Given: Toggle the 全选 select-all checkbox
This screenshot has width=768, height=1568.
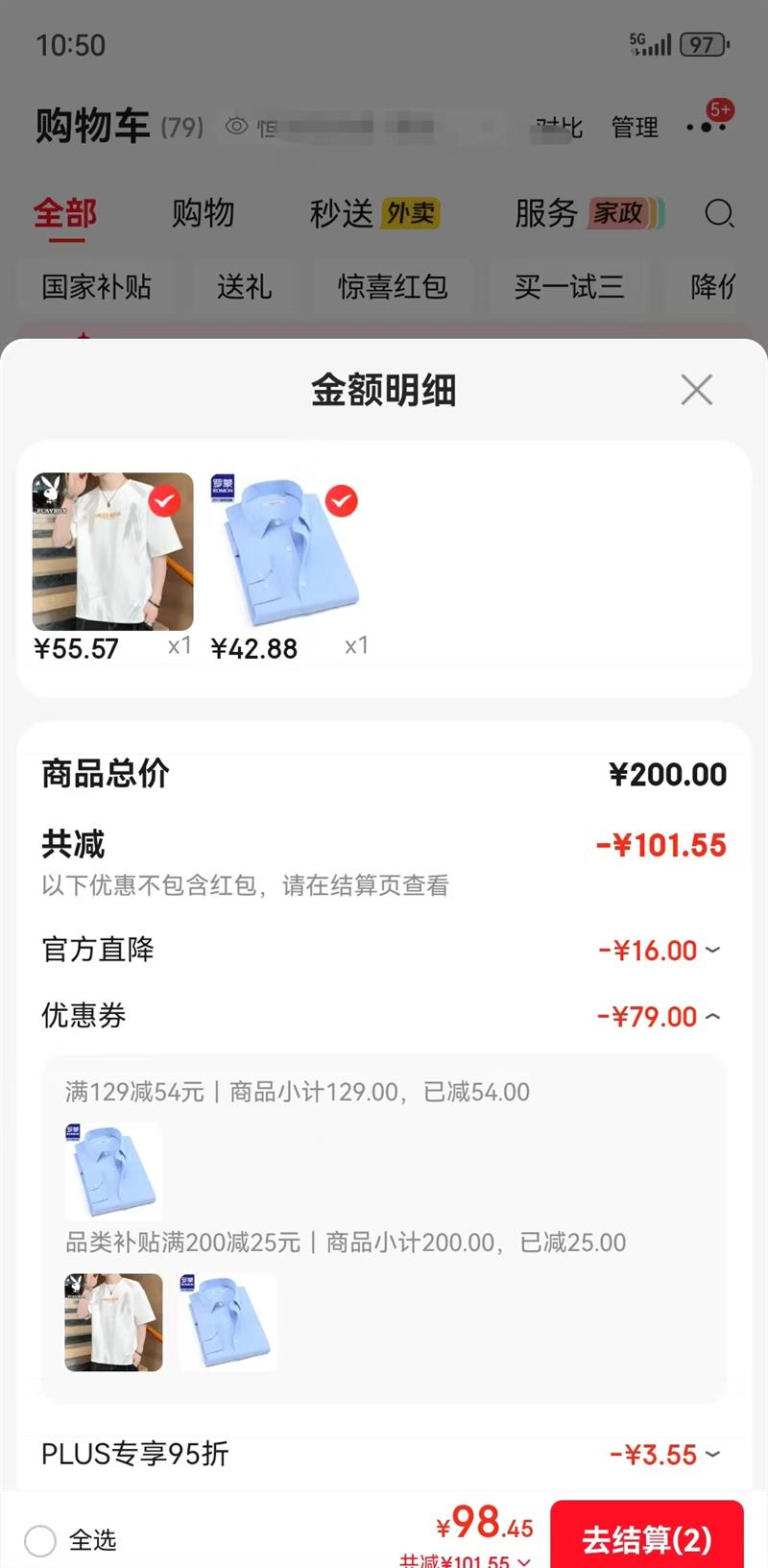Looking at the screenshot, I should 40,1540.
